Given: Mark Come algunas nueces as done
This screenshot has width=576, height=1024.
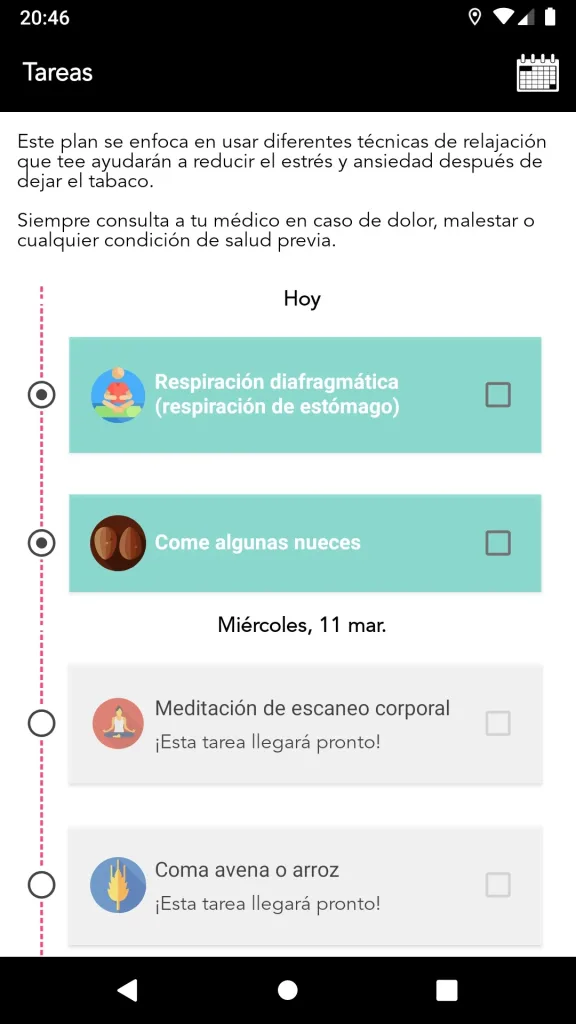Looking at the screenshot, I should pyautogui.click(x=498, y=543).
